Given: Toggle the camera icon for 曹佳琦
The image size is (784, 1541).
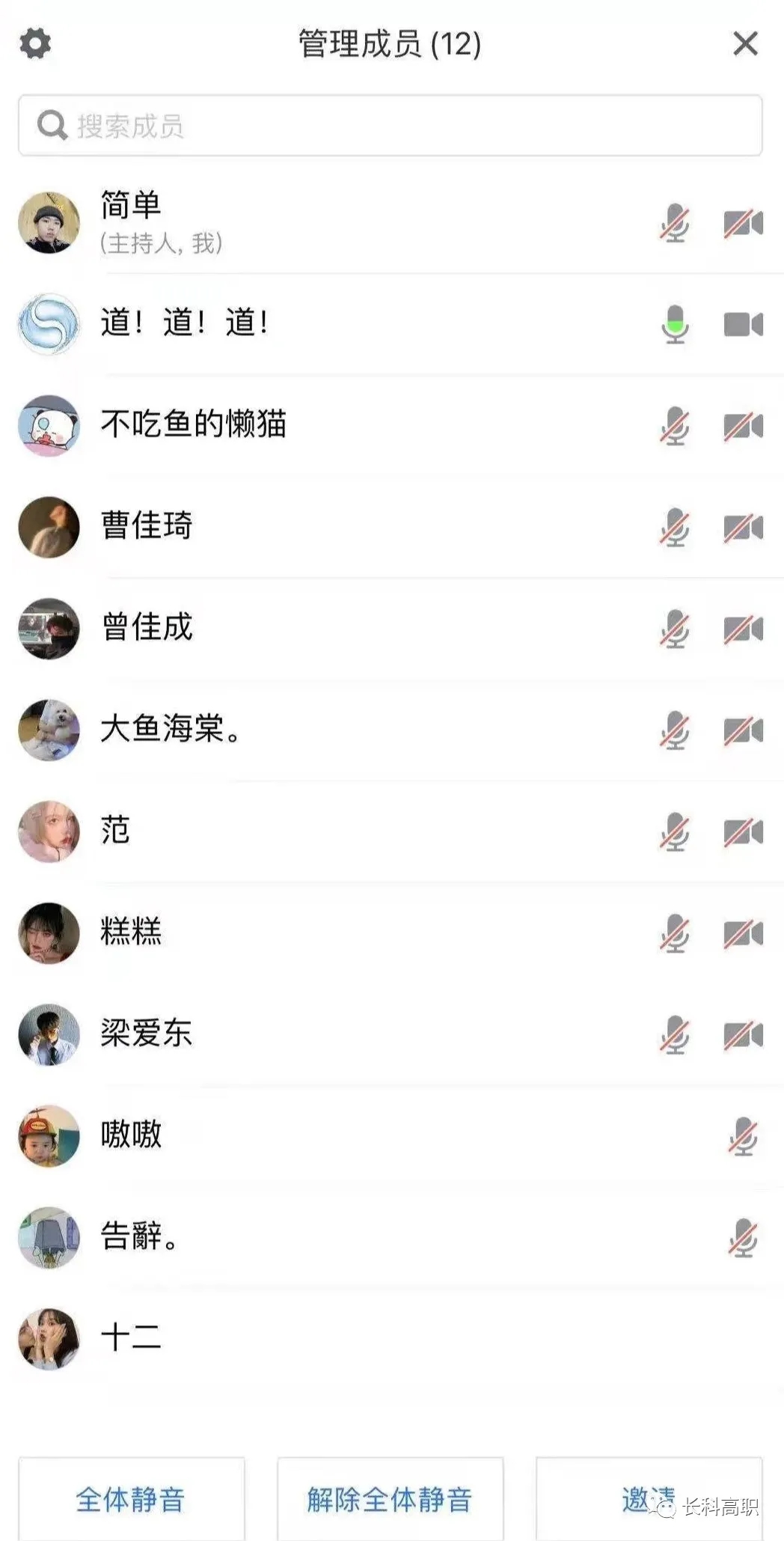Looking at the screenshot, I should 743,528.
